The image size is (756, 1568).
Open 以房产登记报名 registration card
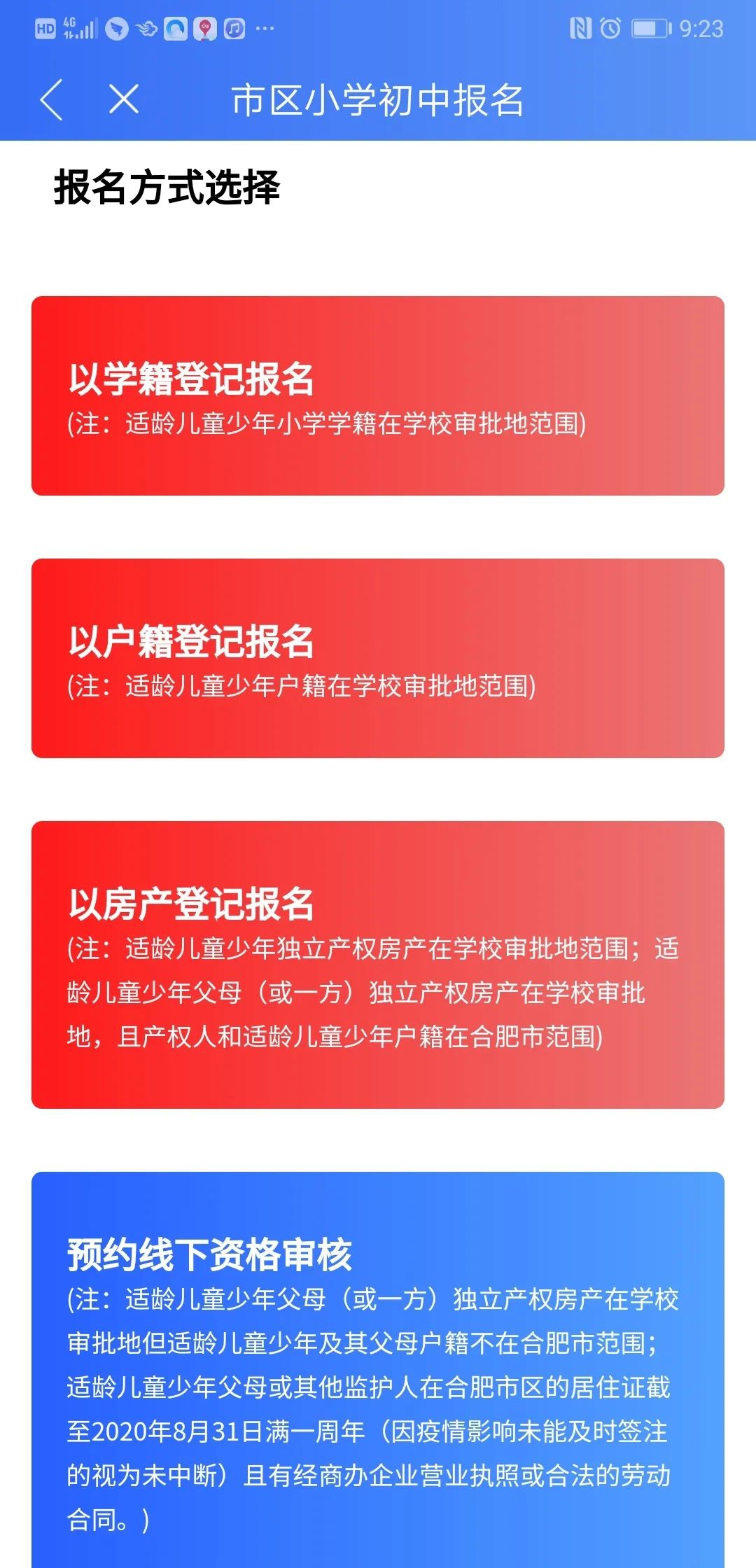pyautogui.click(x=377, y=965)
